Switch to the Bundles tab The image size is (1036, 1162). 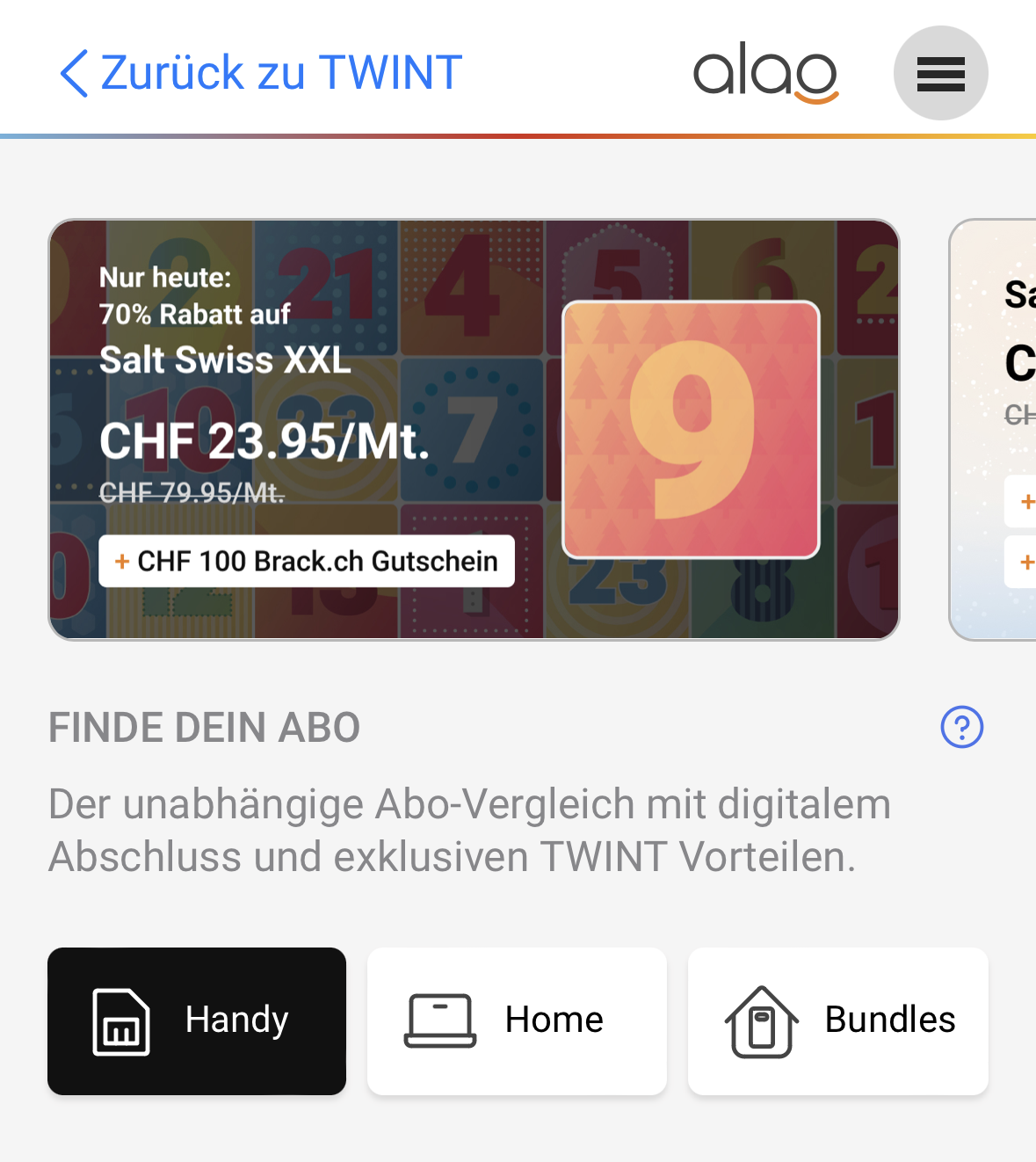click(x=837, y=1020)
